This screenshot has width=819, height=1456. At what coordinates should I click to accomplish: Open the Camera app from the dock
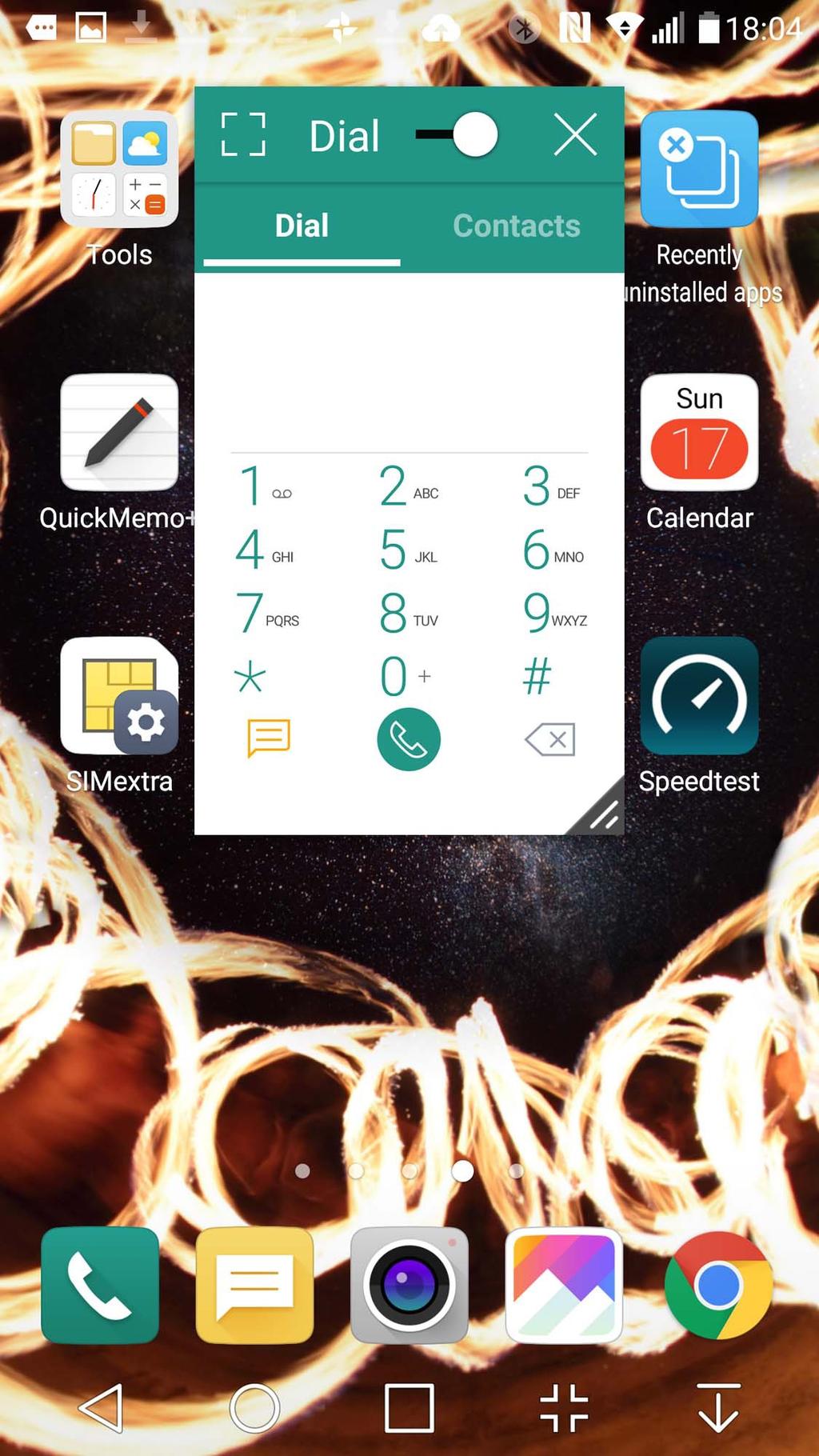tap(409, 1286)
